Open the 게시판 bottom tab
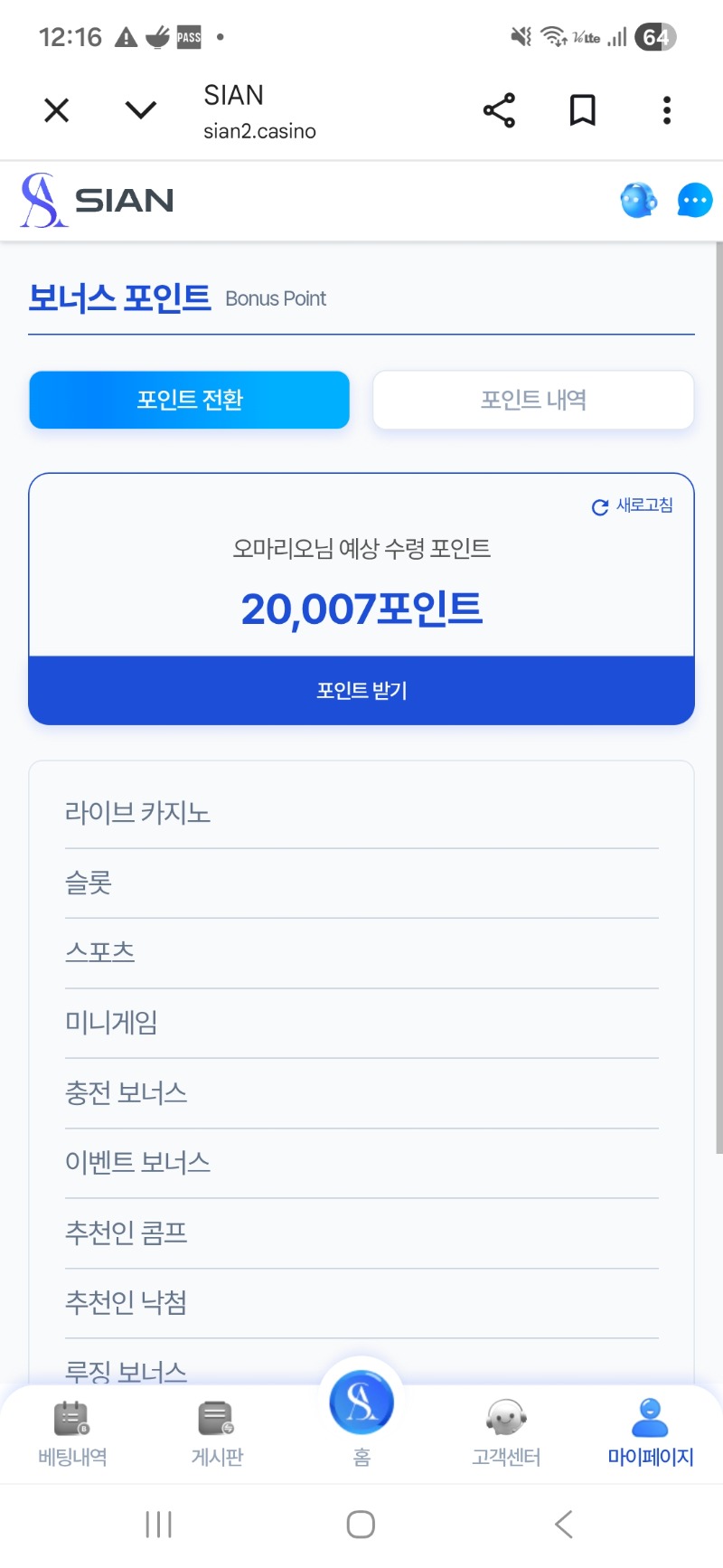Screen dimensions: 723x1568 pyautogui.click(x=217, y=1433)
